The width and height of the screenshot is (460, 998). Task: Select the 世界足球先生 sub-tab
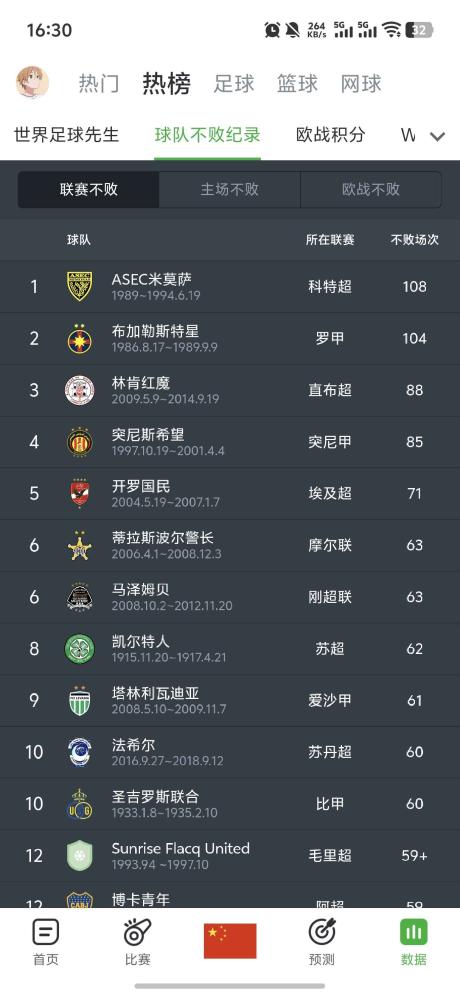click(x=66, y=134)
